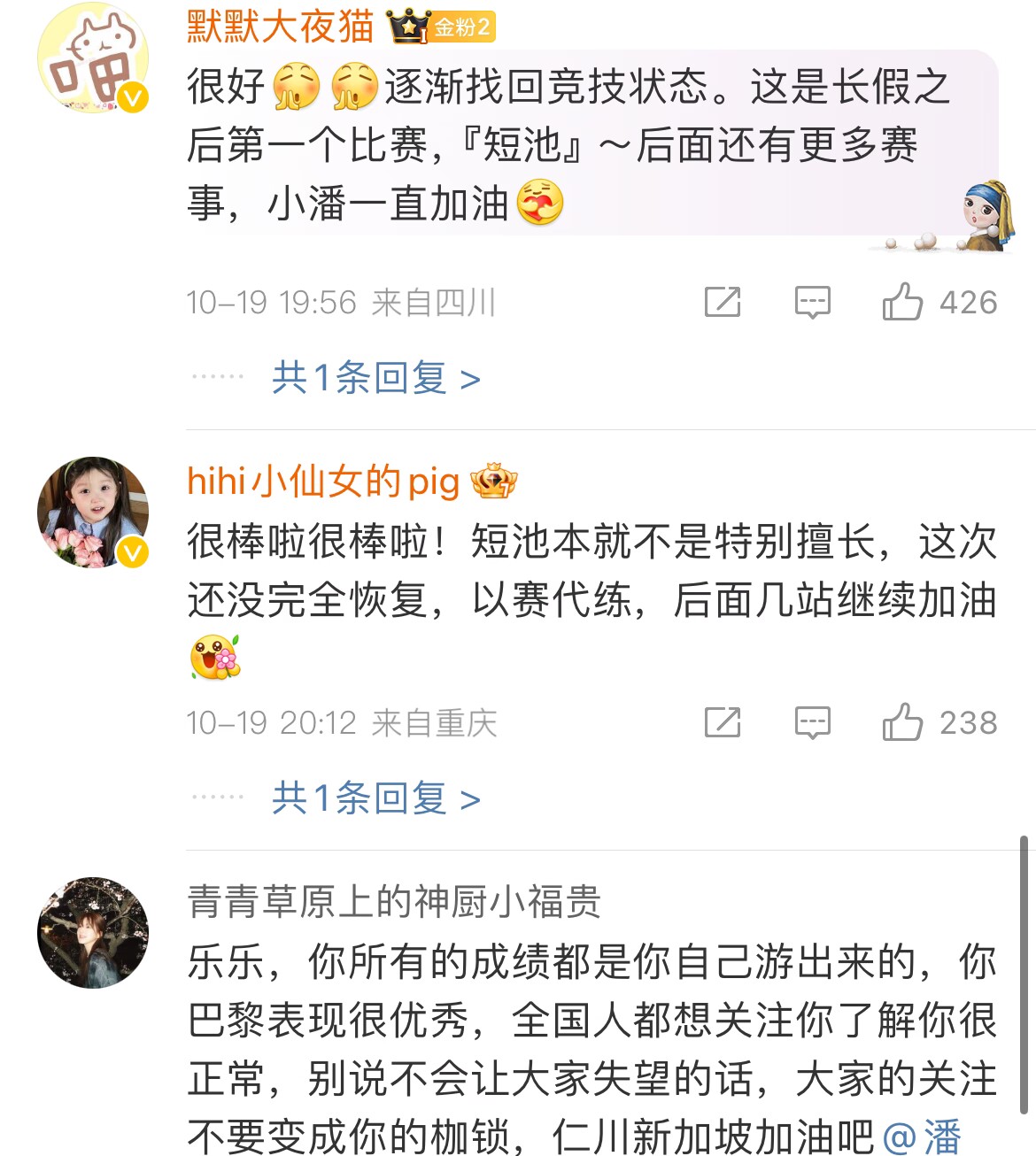The image size is (1036, 1156).
Task: Open the @潘 mention link
Action: [922, 1136]
